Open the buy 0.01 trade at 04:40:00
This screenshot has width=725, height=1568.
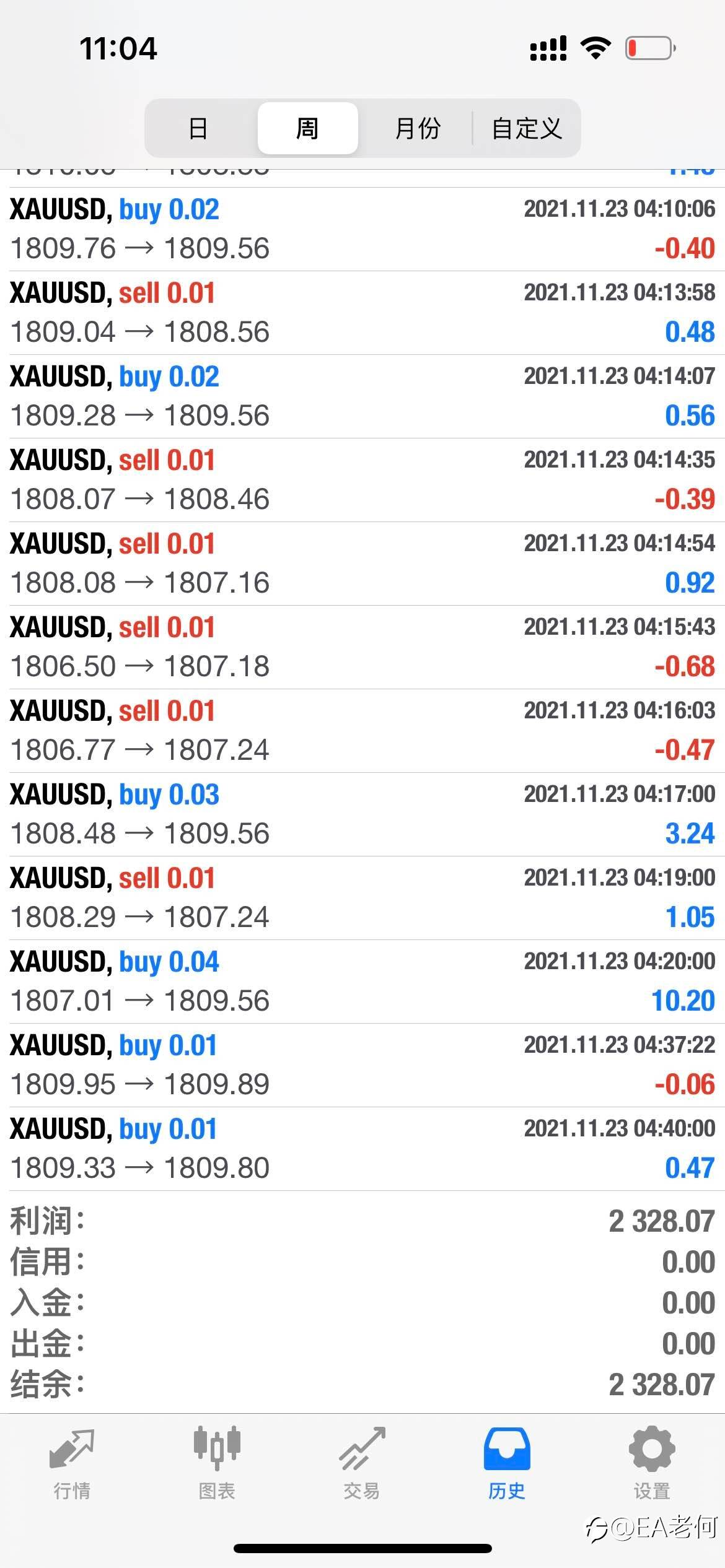[x=362, y=1149]
